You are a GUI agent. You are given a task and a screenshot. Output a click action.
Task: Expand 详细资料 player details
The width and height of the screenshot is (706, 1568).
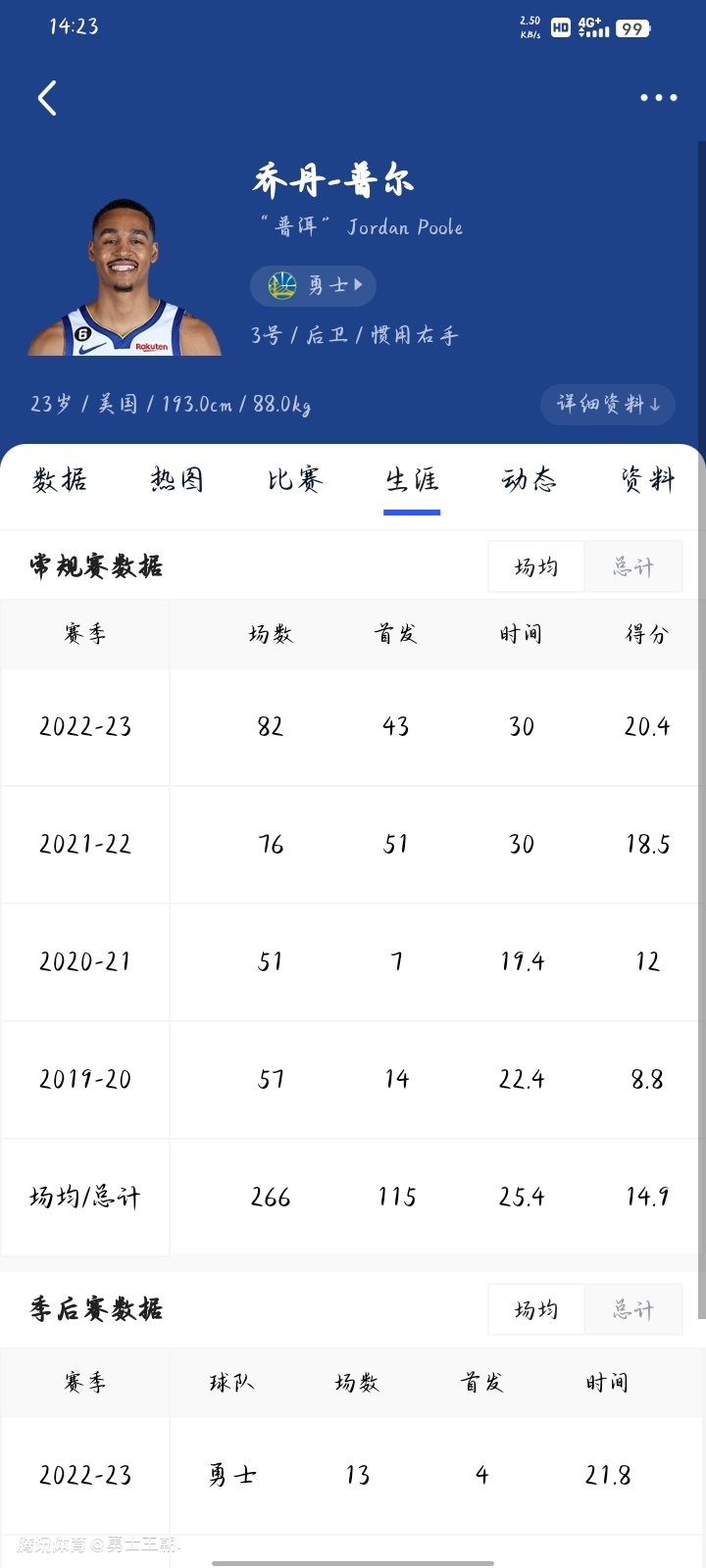[607, 404]
